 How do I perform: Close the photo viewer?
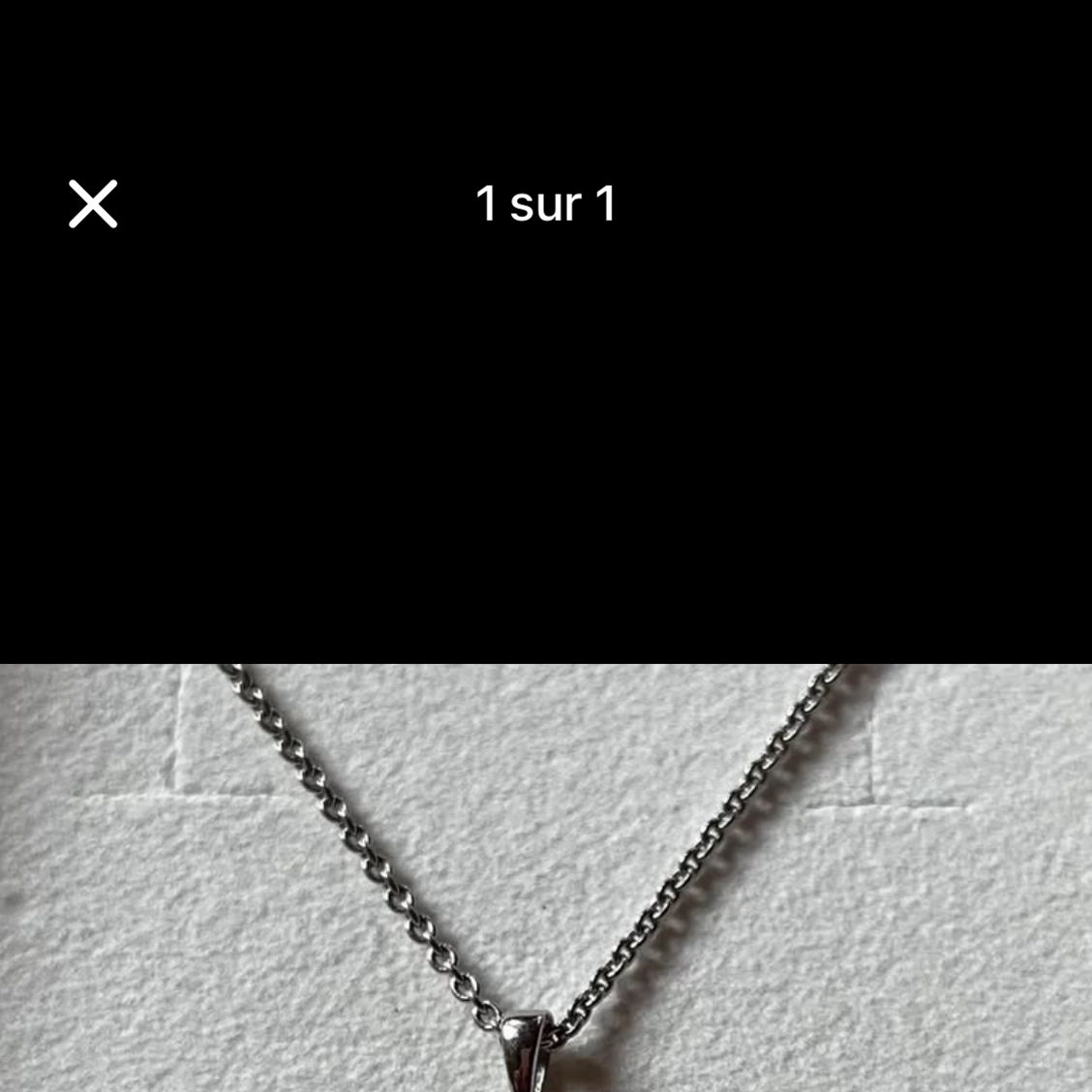click(x=93, y=204)
